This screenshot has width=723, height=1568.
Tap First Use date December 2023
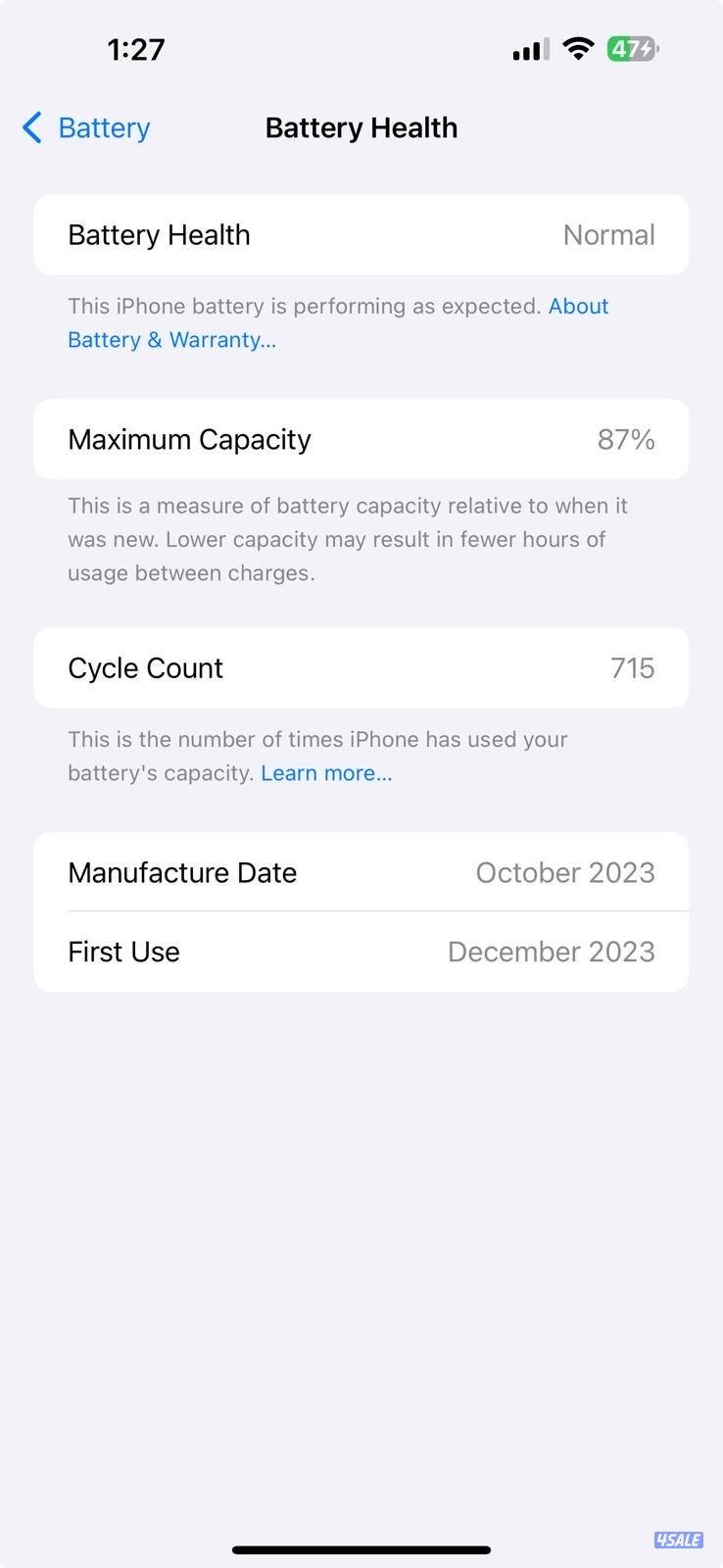click(x=551, y=951)
